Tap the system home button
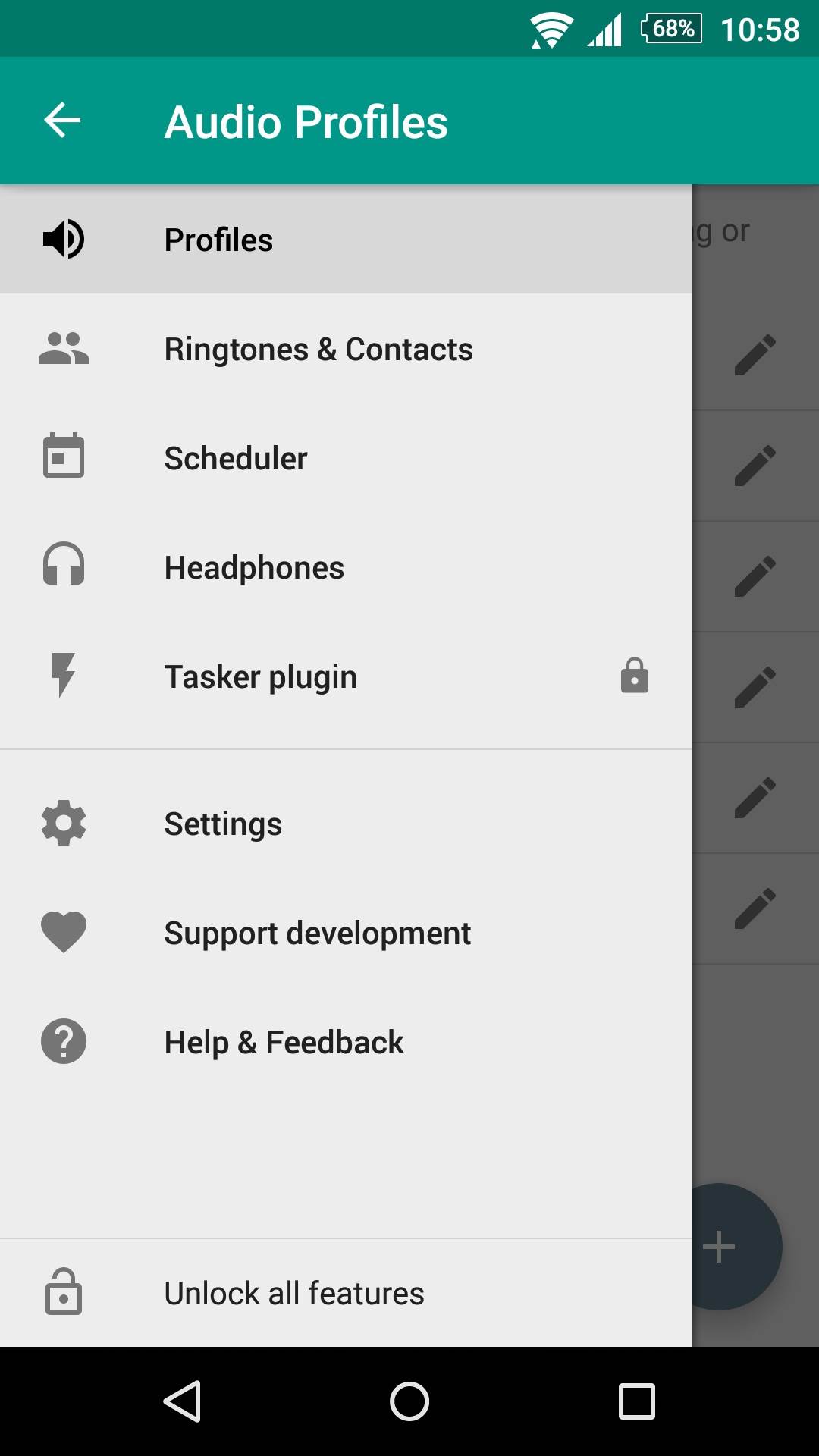This screenshot has height=1456, width=819. (409, 1401)
